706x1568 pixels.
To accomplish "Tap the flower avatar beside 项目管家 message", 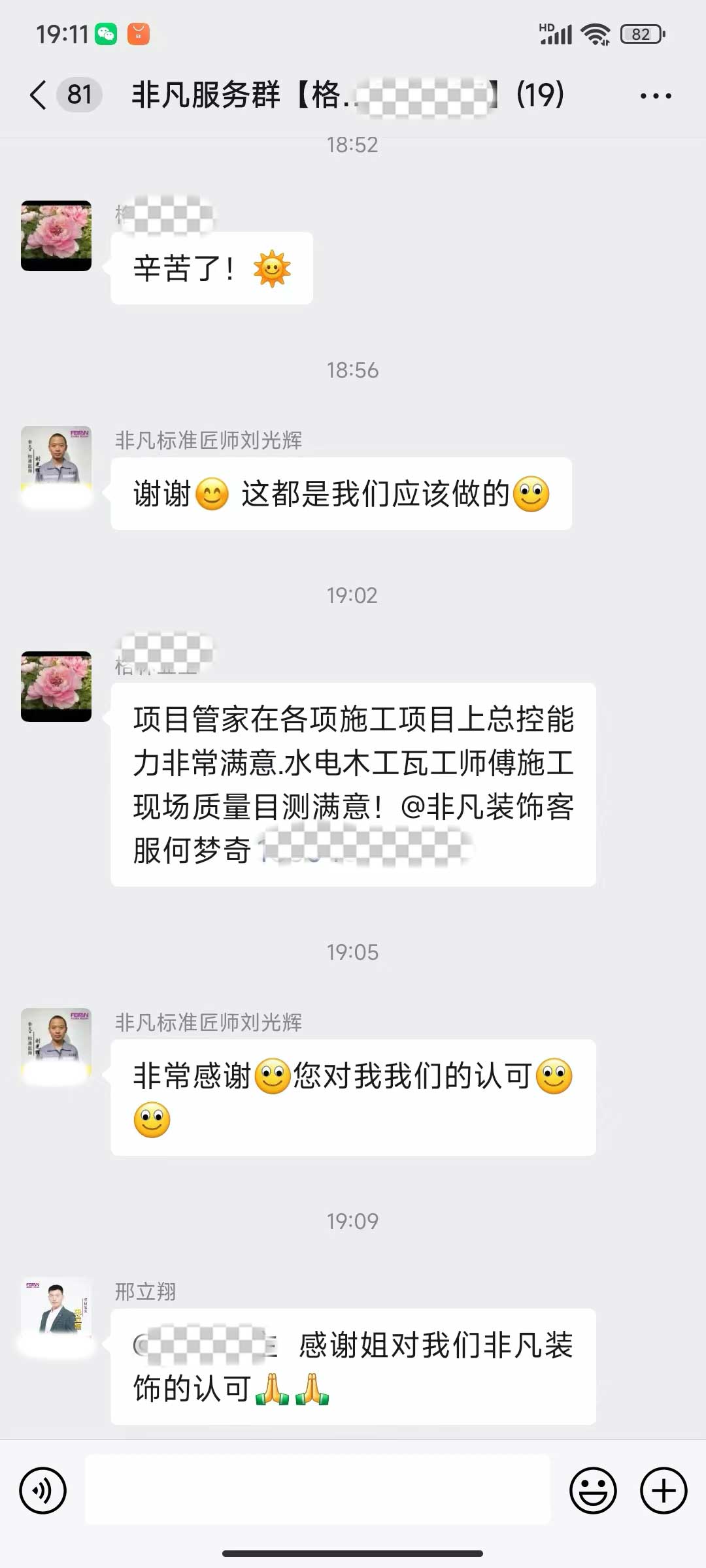I will 56,687.
